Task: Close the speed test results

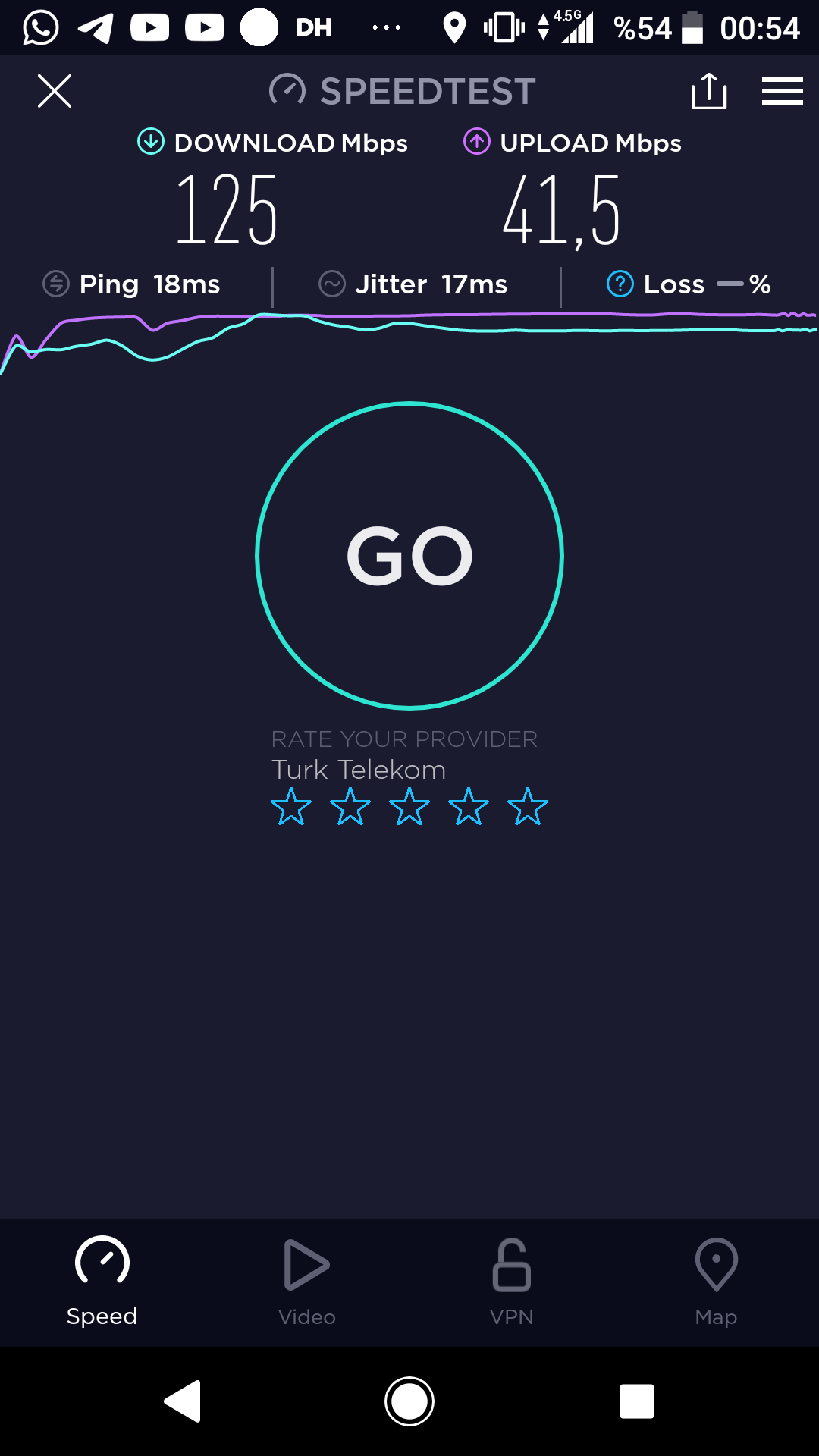Action: 55,91
